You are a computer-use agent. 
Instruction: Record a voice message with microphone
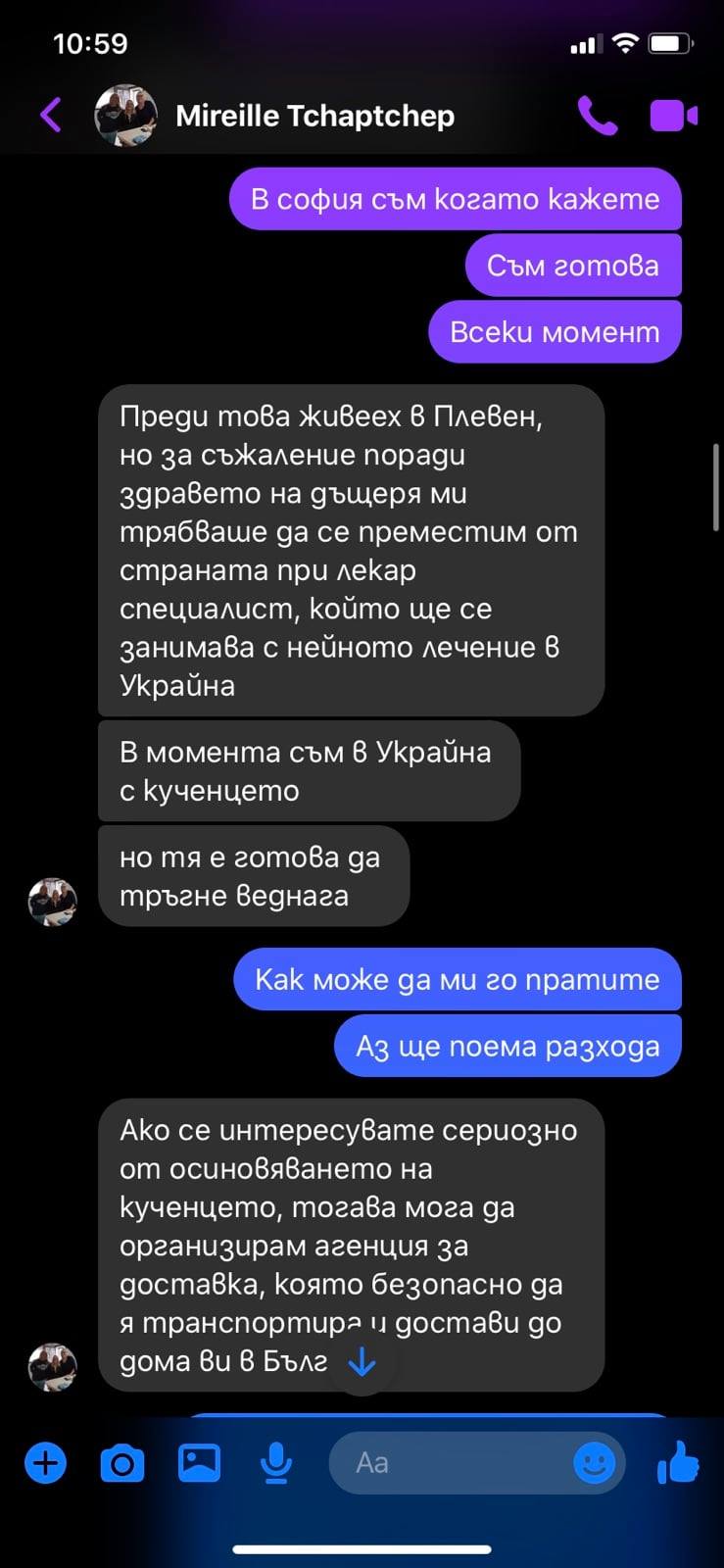click(x=276, y=1464)
